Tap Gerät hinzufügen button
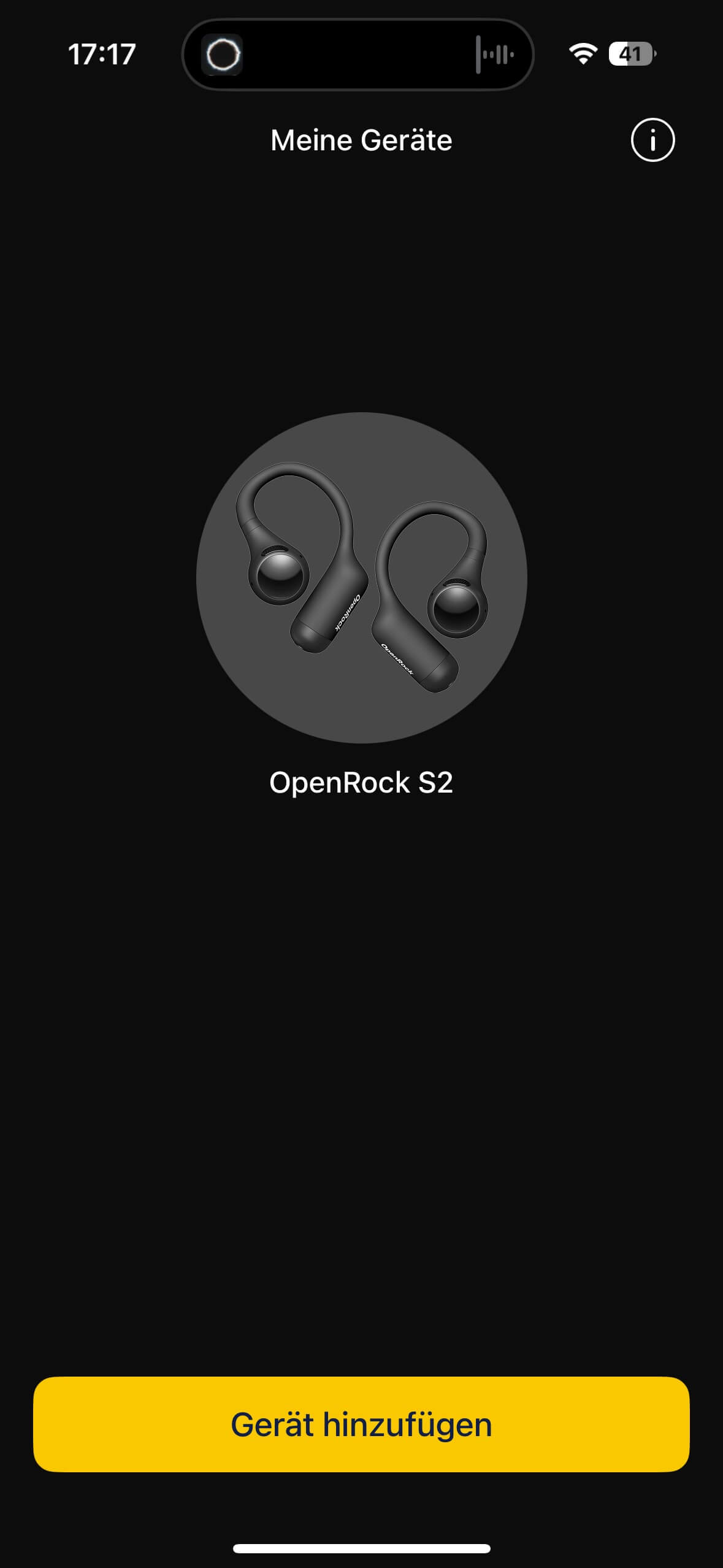This screenshot has width=723, height=1568. (361, 1424)
